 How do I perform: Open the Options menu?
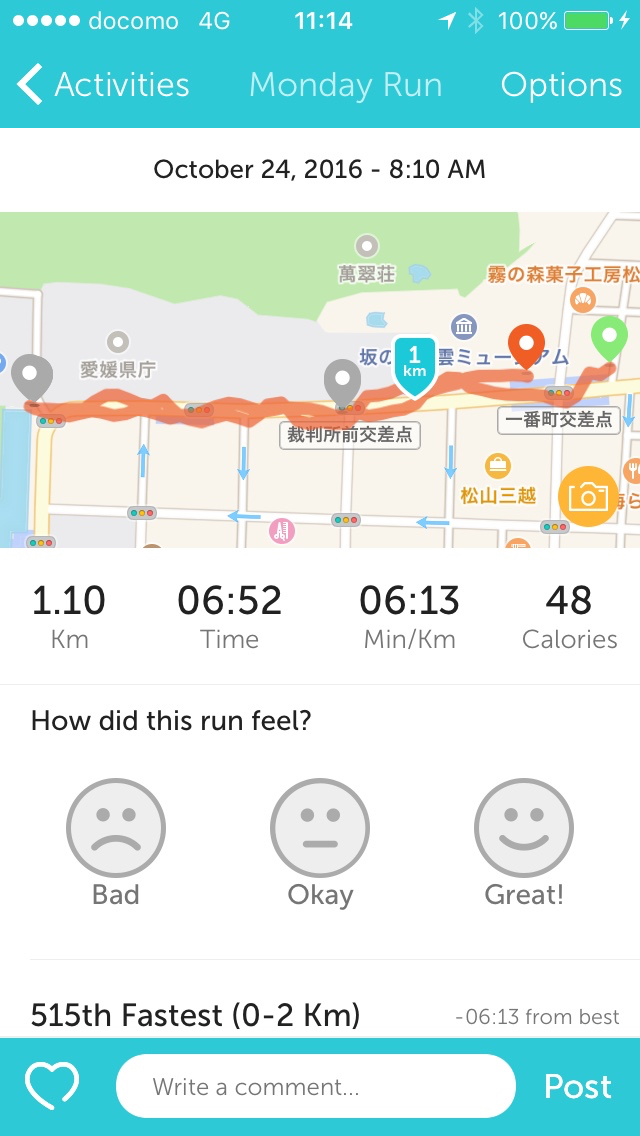tap(561, 86)
